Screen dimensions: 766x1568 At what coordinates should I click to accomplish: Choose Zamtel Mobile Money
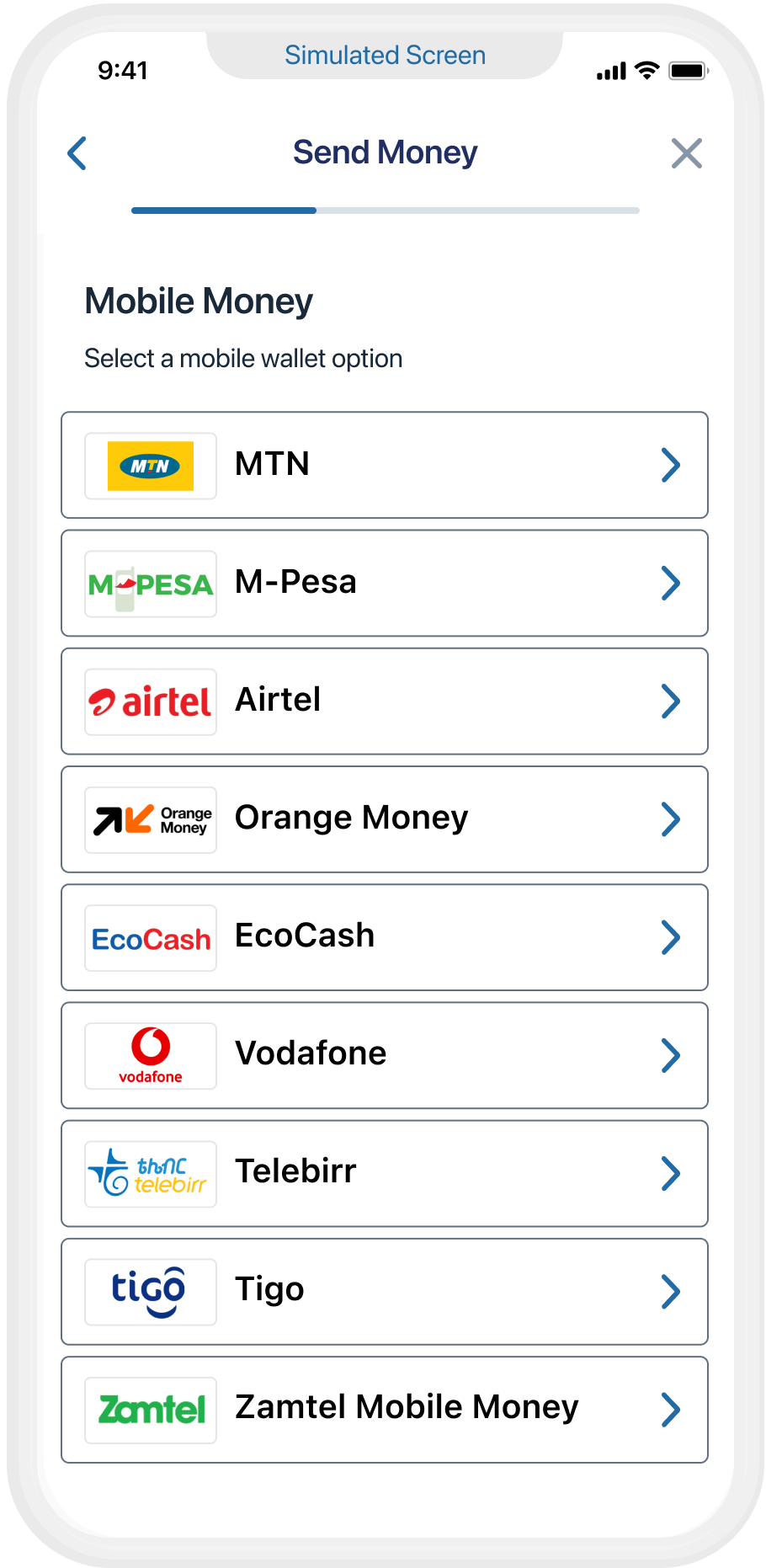[x=385, y=1408]
